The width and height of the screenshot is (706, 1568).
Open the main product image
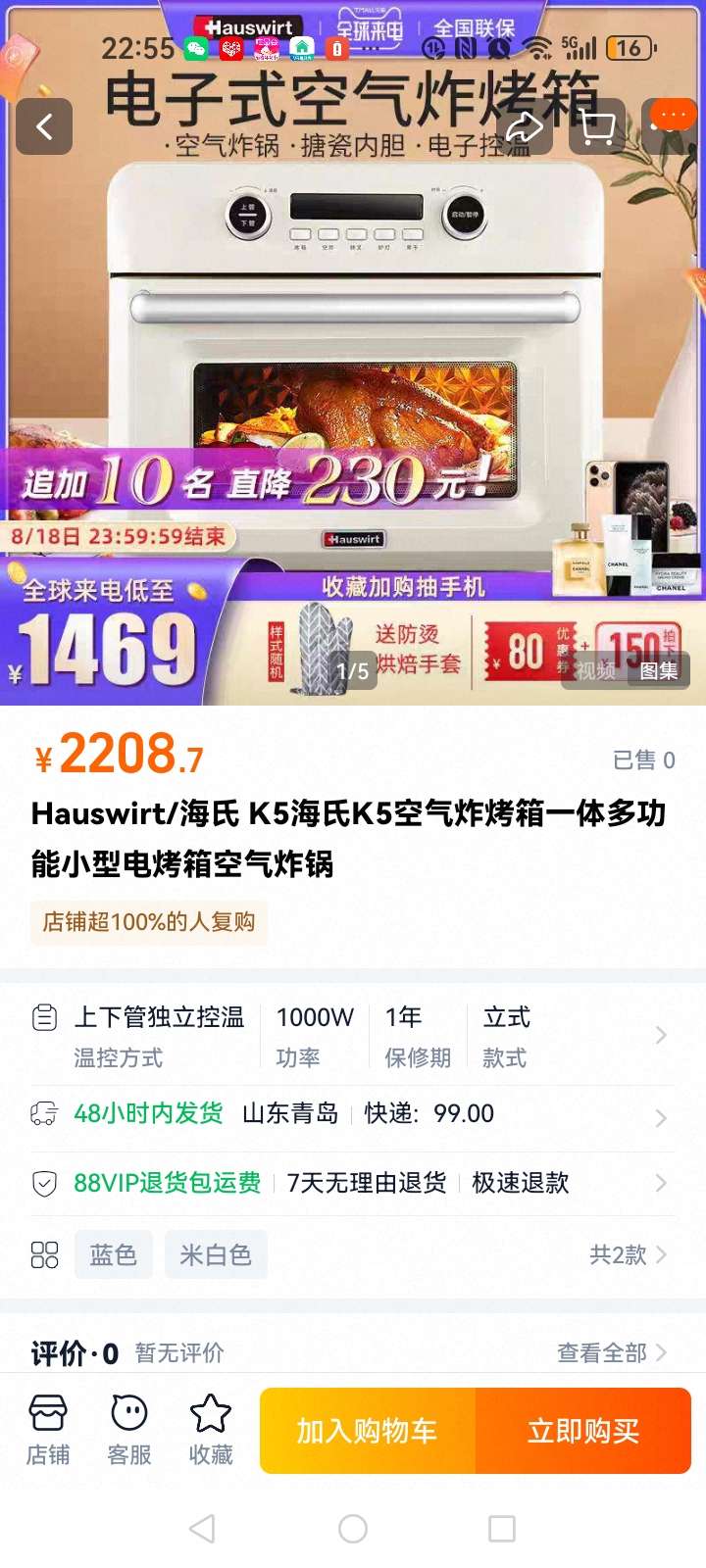click(x=353, y=372)
